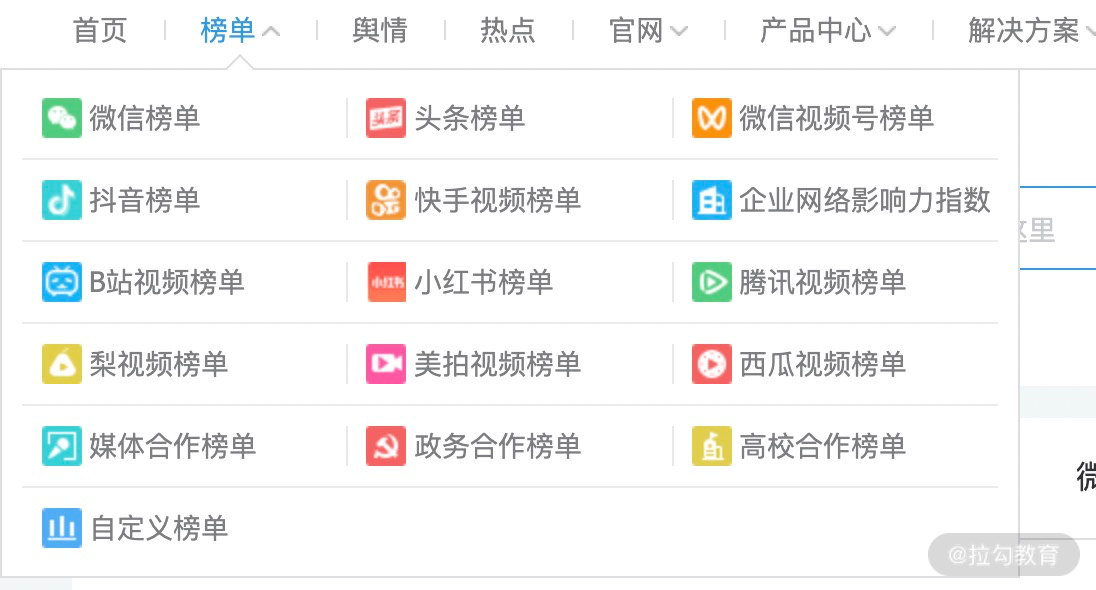Viewport: 1096px width, 590px height.
Task: Expand the 产品中心 dropdown
Action: [x=828, y=31]
